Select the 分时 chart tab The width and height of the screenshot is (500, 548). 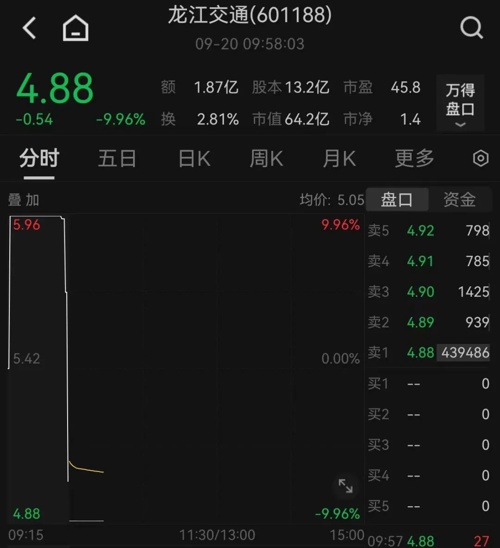point(39,159)
